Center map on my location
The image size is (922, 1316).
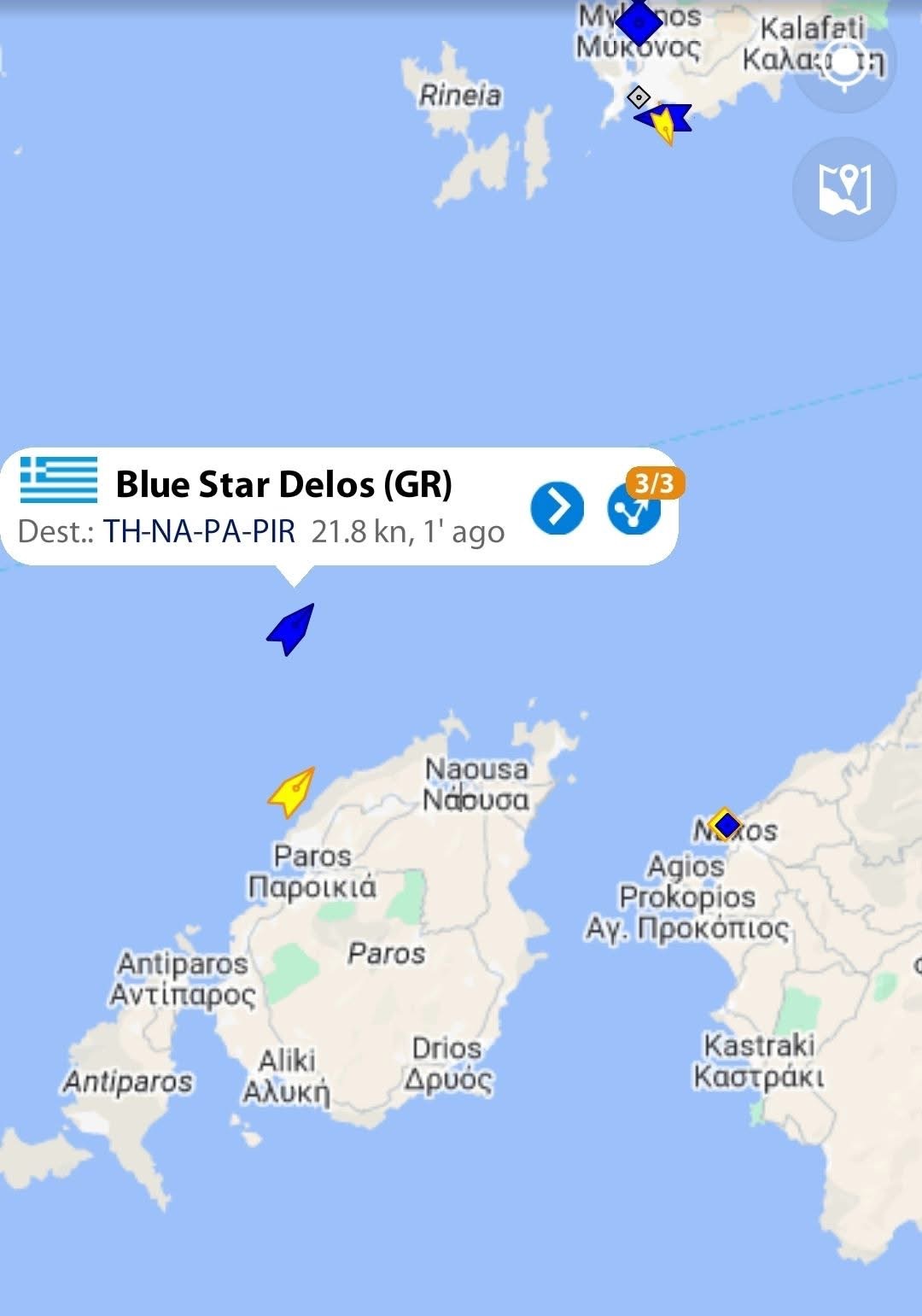point(844,63)
